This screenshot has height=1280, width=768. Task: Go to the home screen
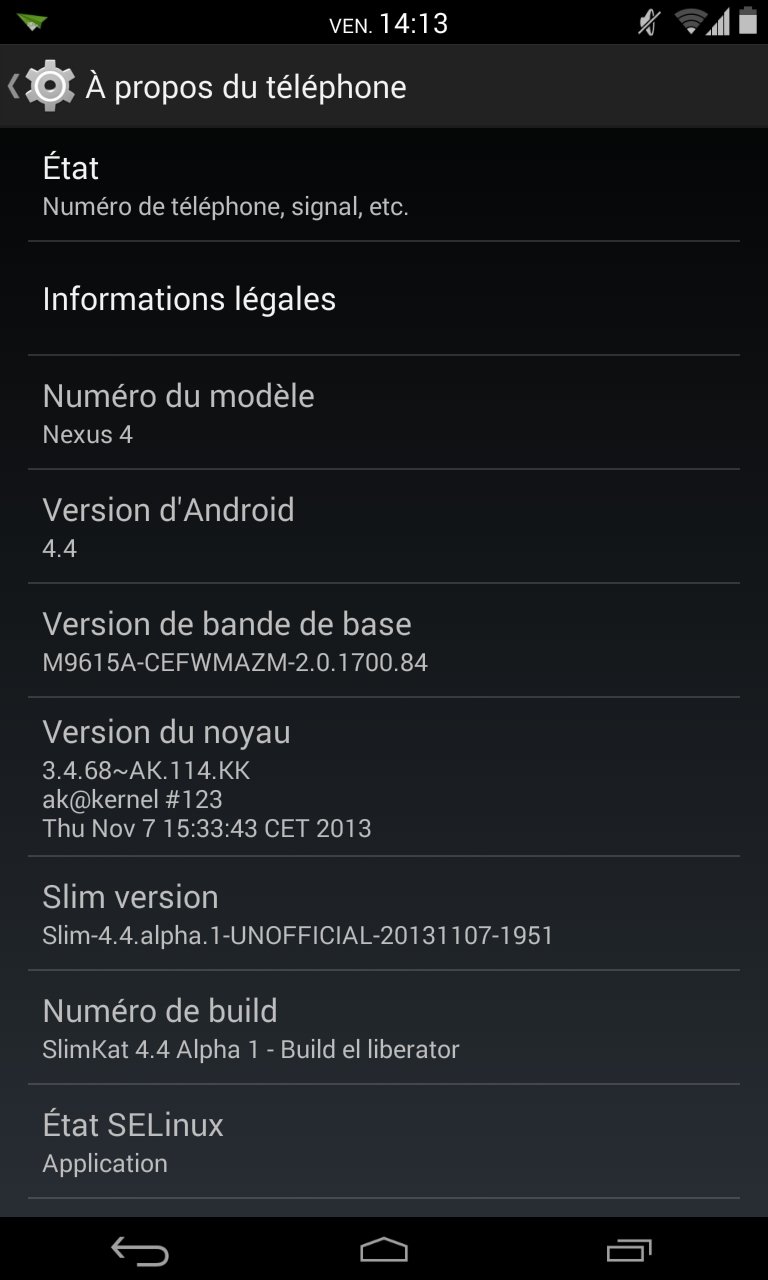tap(384, 1250)
